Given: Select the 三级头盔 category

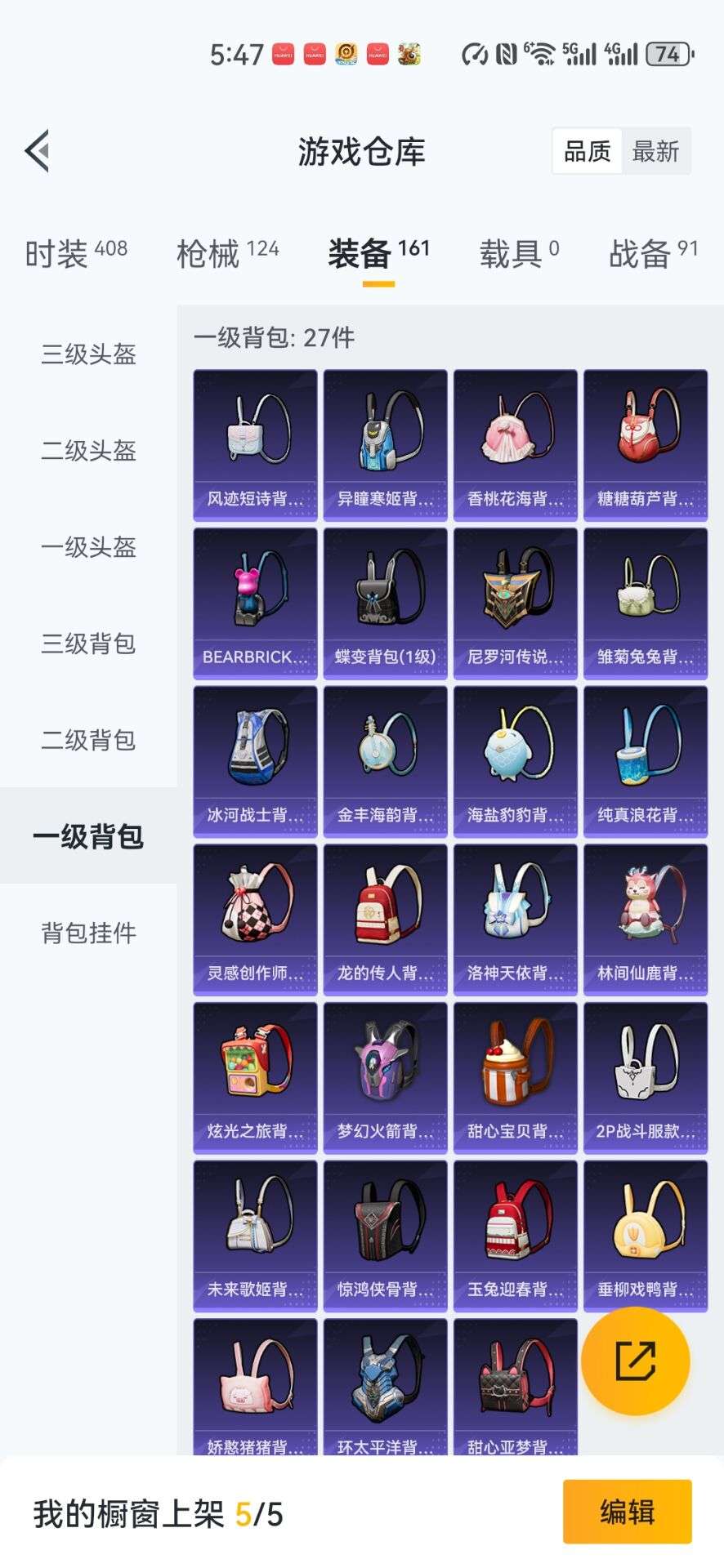Looking at the screenshot, I should point(87,355).
